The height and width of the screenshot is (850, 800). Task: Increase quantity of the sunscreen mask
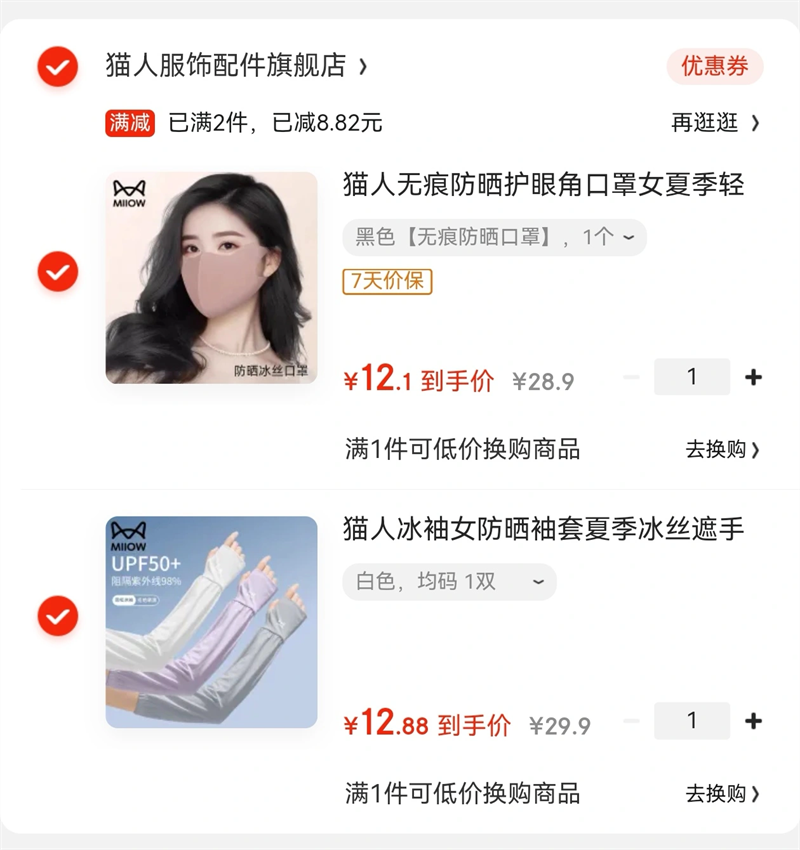(753, 377)
